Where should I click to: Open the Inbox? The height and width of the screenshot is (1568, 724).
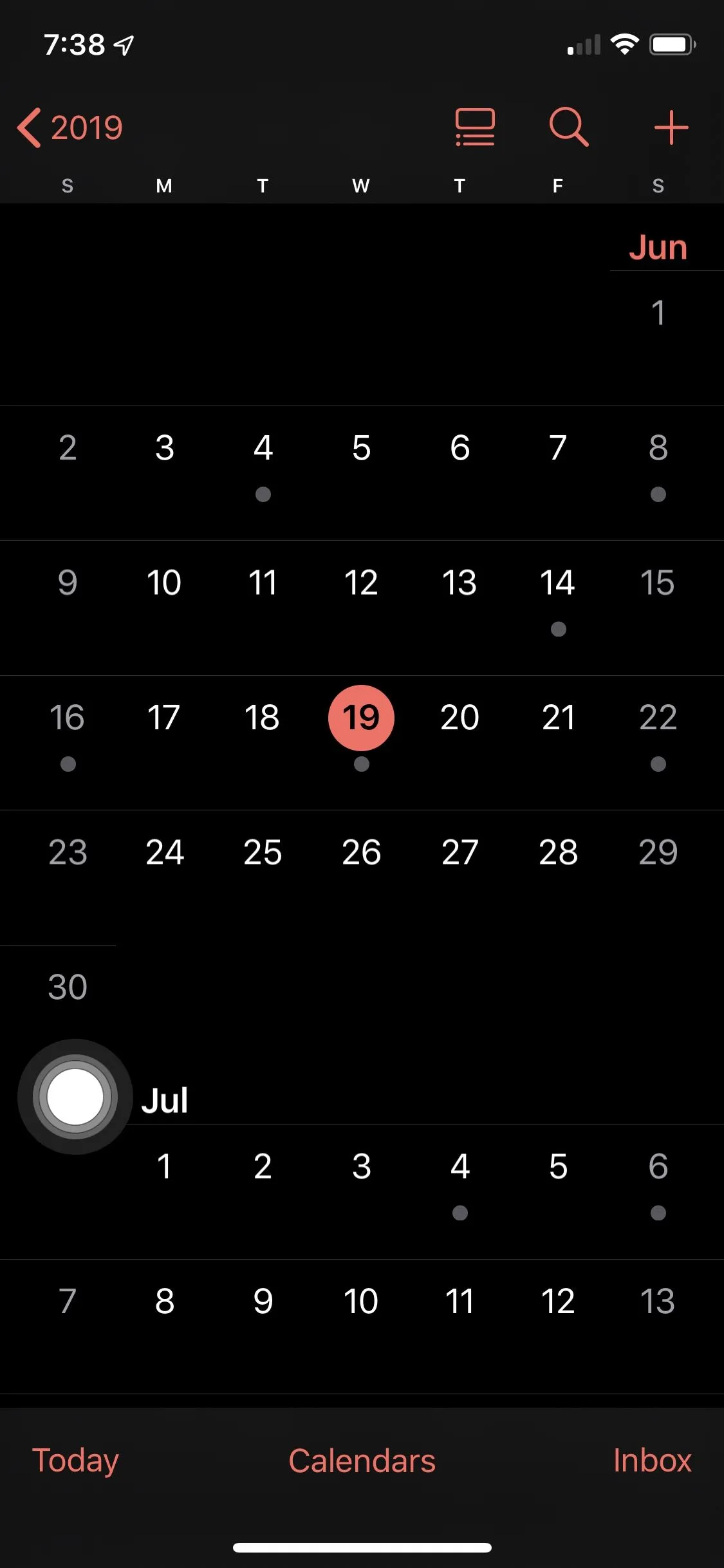[x=651, y=1460]
